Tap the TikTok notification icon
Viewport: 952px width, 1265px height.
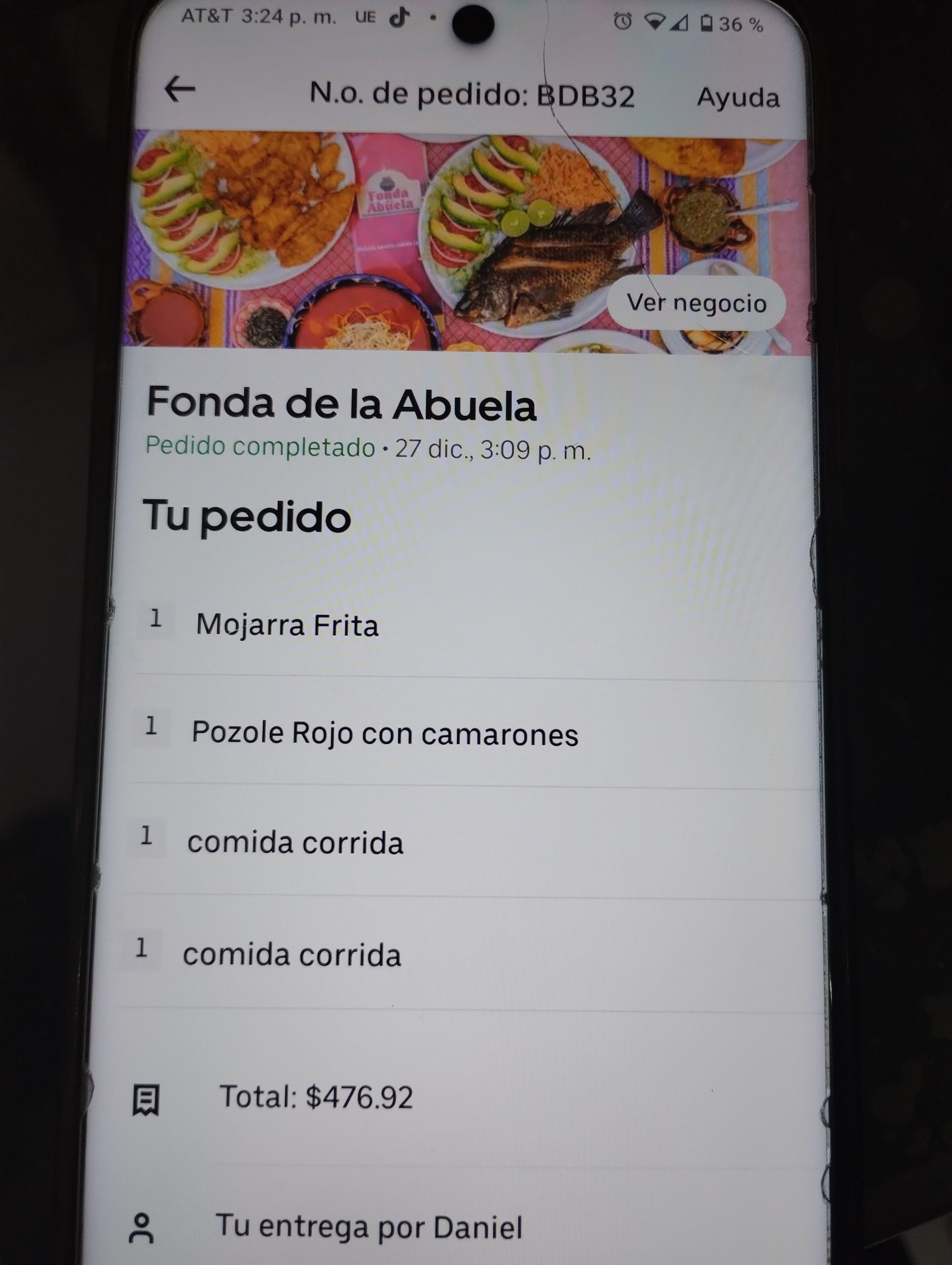point(399,18)
